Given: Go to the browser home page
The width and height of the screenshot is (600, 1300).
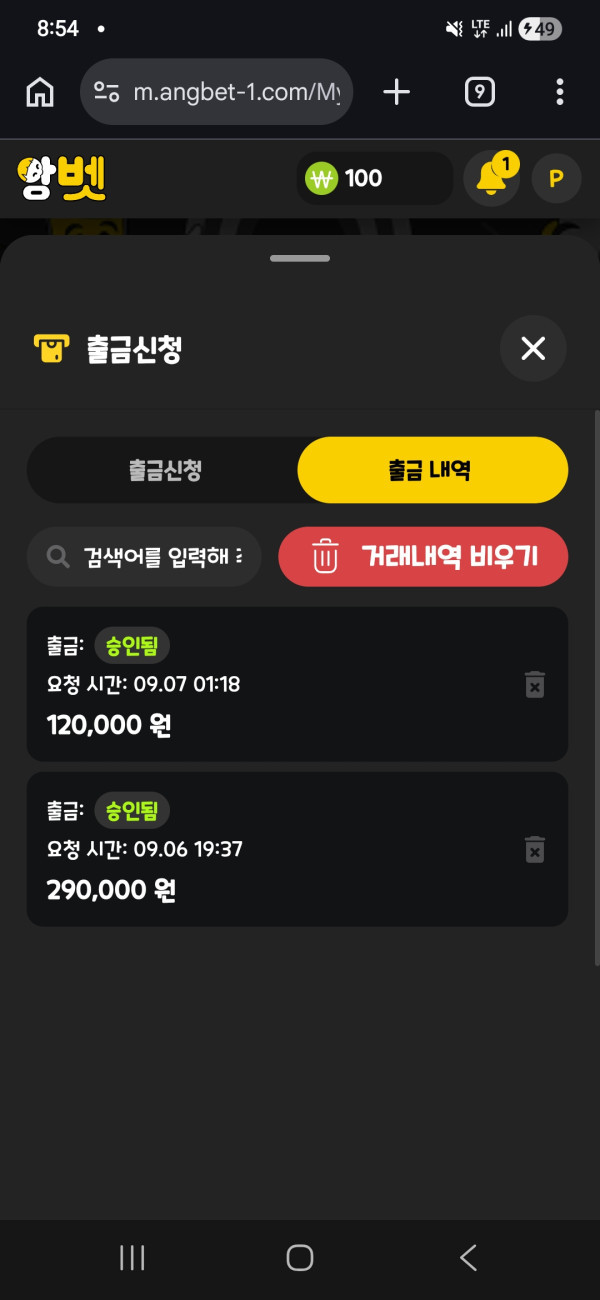Looking at the screenshot, I should (x=40, y=92).
